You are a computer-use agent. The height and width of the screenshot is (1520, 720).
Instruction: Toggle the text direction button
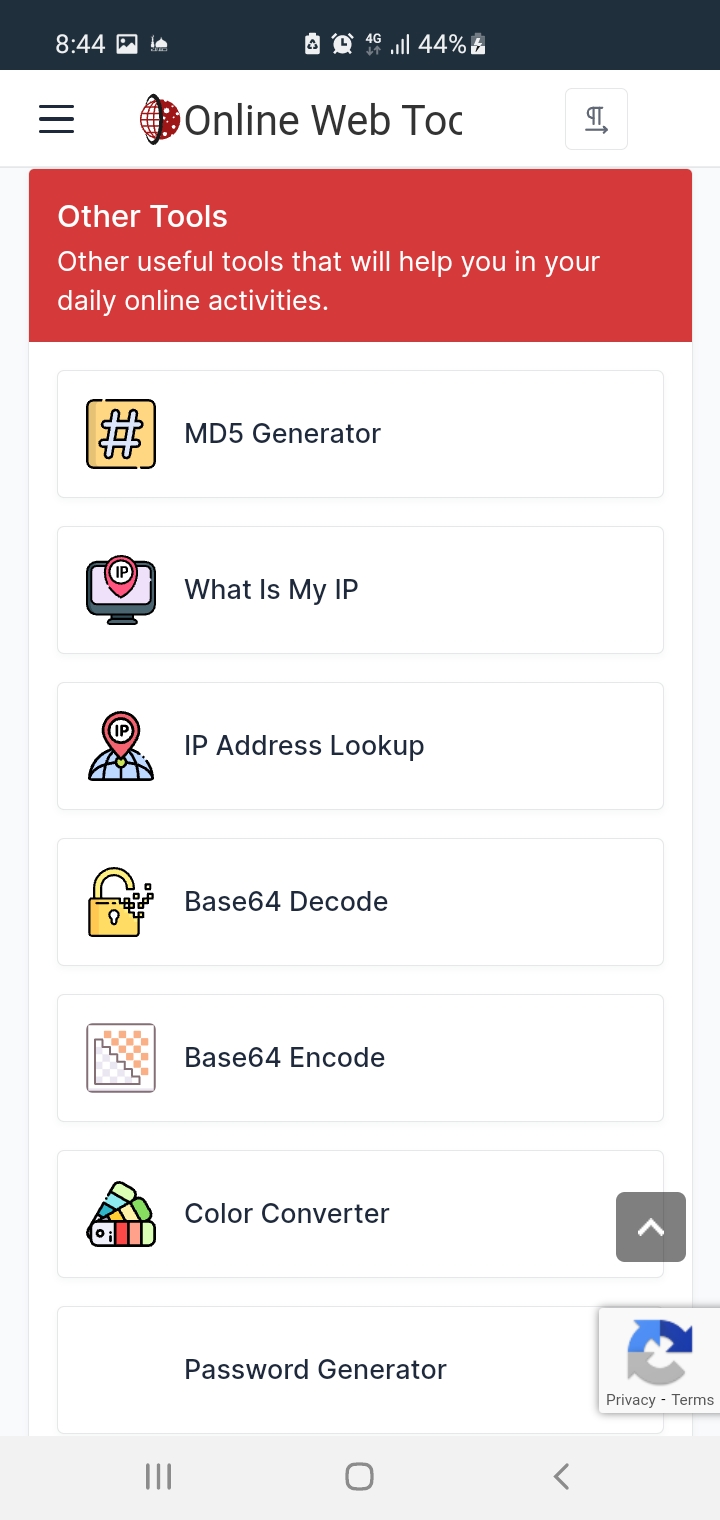(x=596, y=119)
